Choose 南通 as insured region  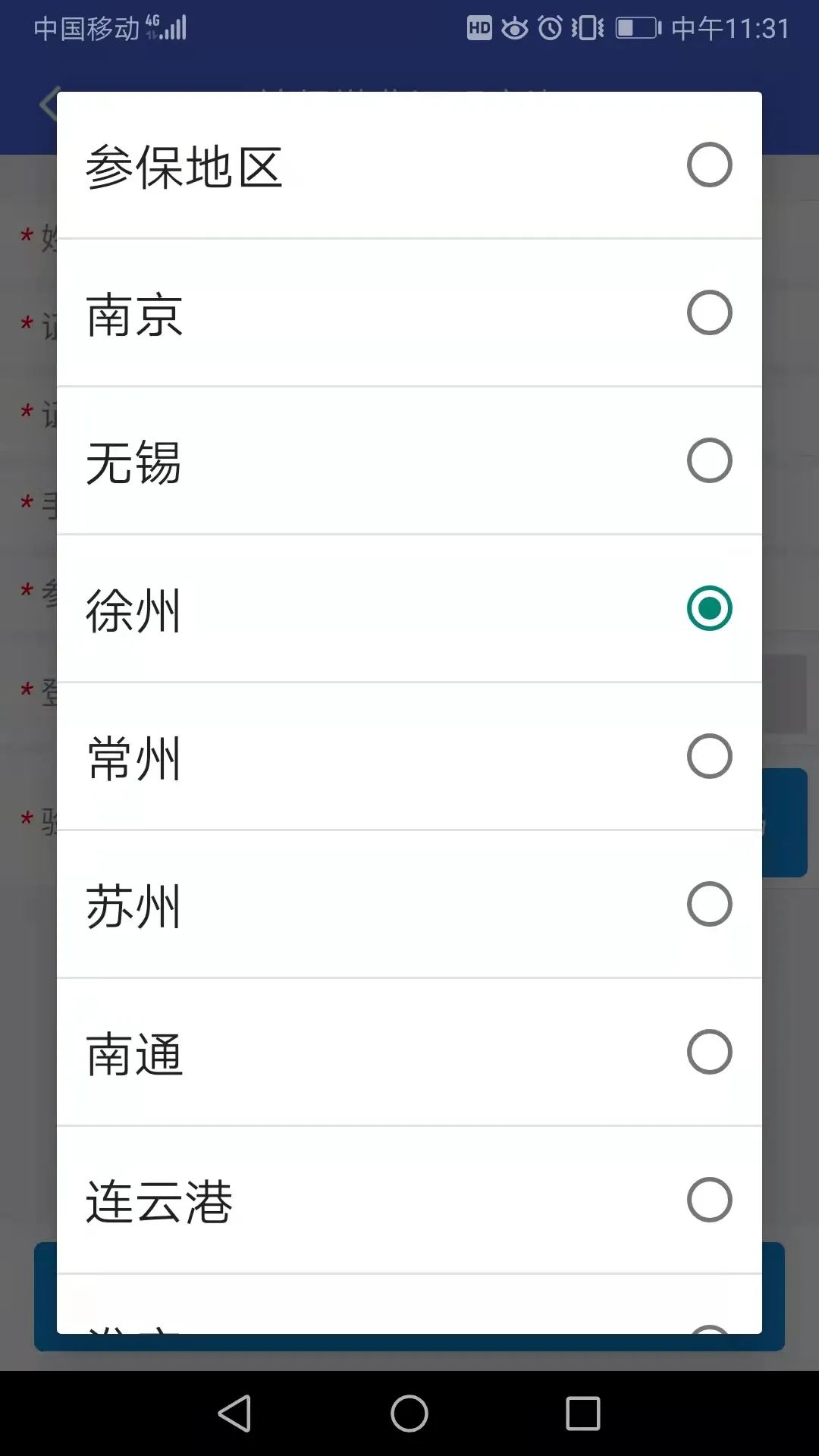coord(709,1052)
